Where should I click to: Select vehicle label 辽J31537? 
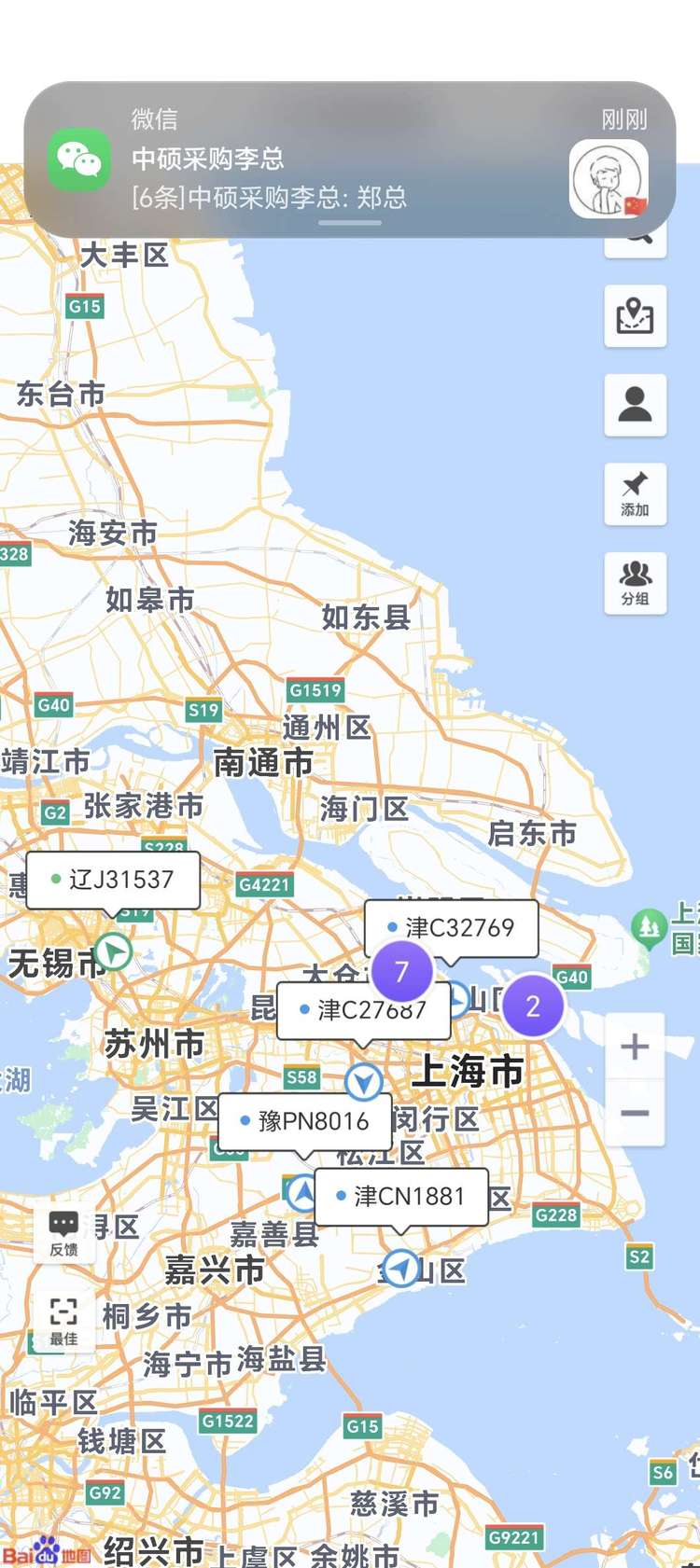[x=113, y=880]
